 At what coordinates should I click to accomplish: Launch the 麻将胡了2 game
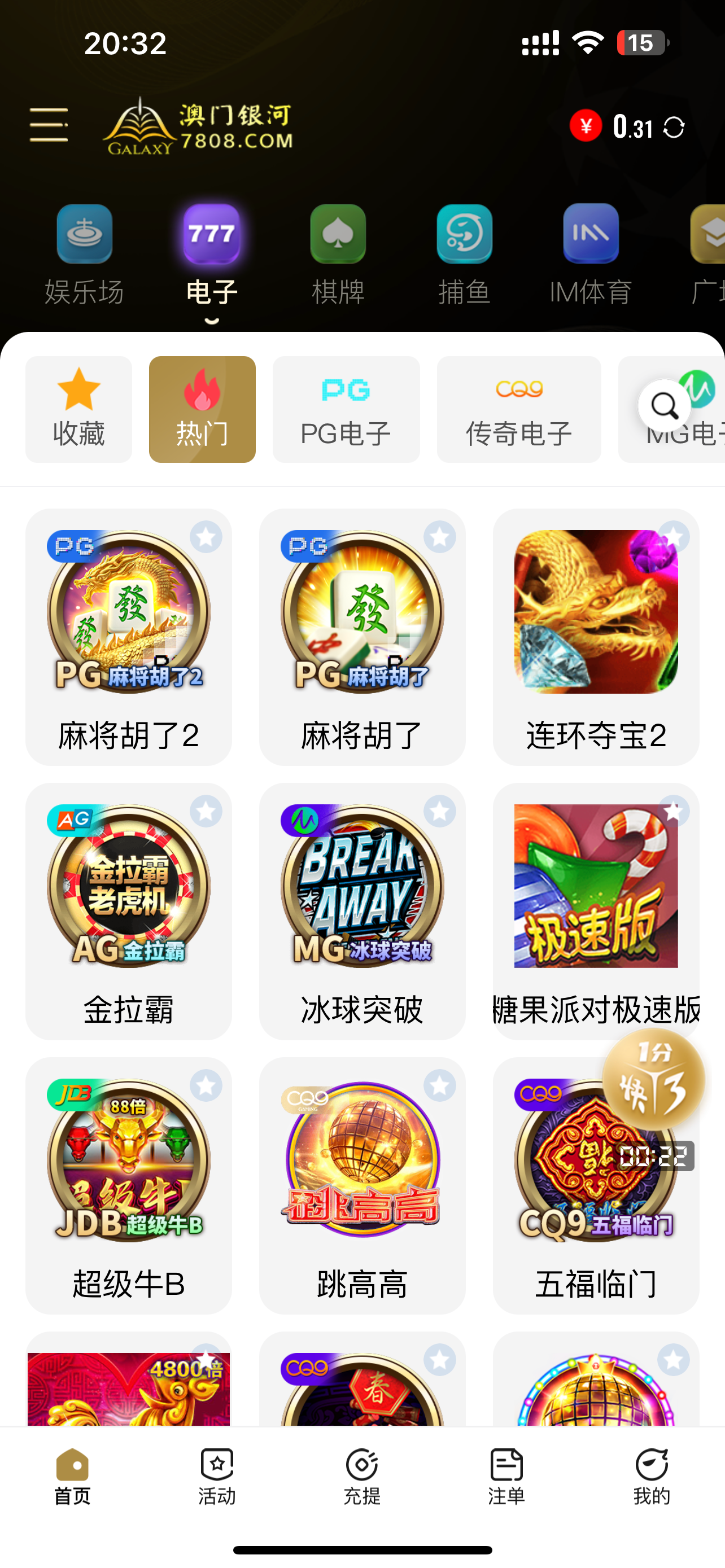(128, 636)
